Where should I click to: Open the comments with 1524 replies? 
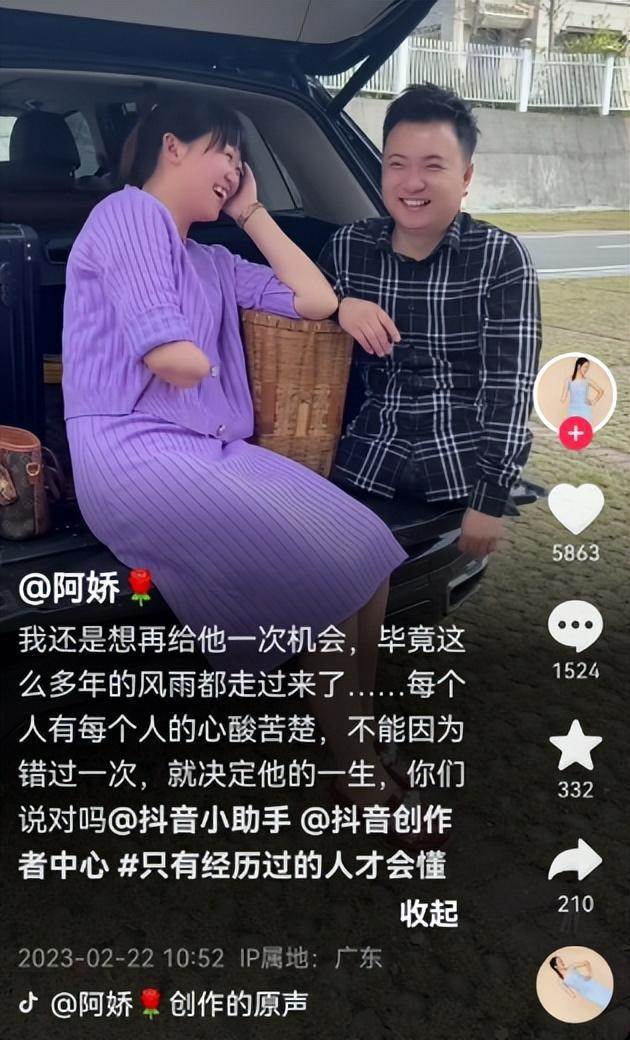pos(575,626)
